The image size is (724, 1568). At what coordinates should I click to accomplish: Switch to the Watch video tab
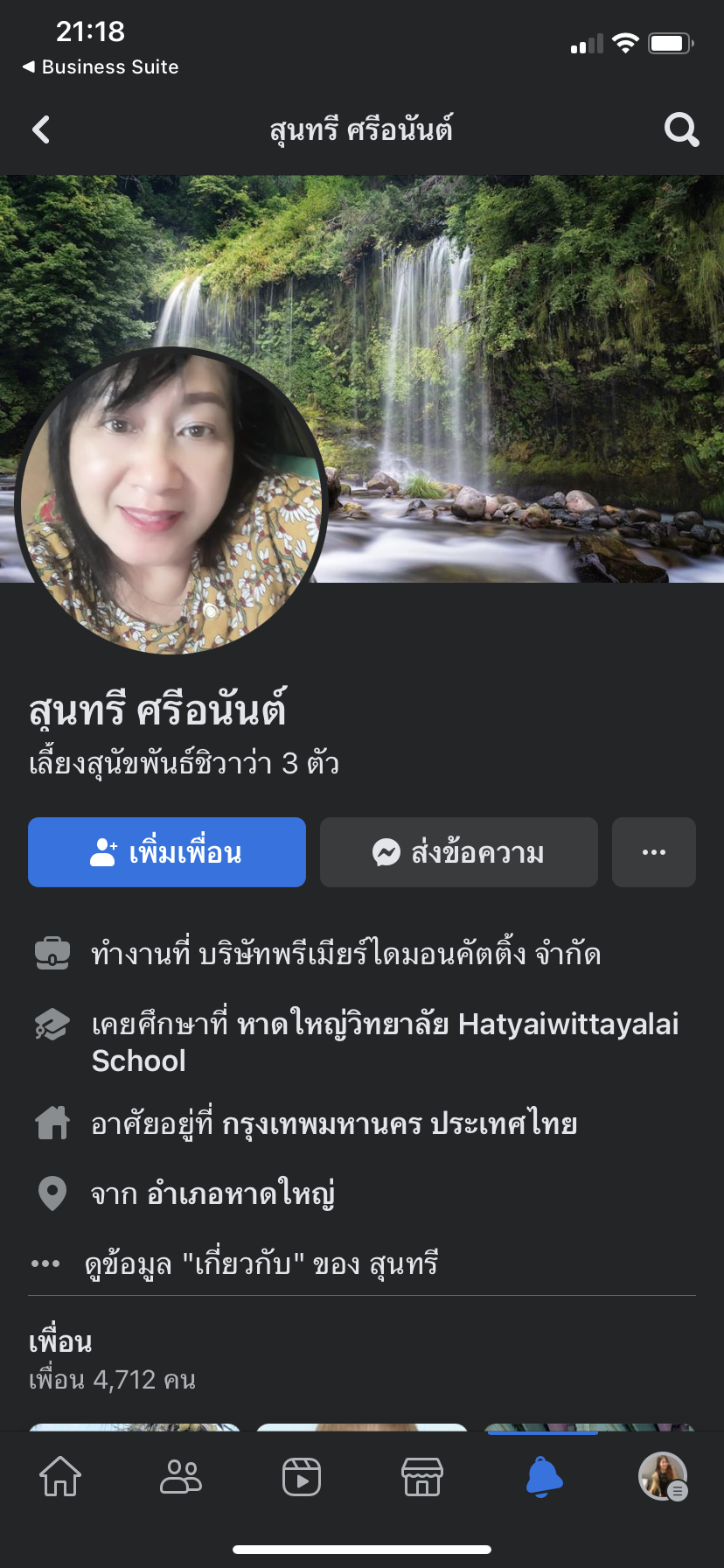[x=302, y=1477]
